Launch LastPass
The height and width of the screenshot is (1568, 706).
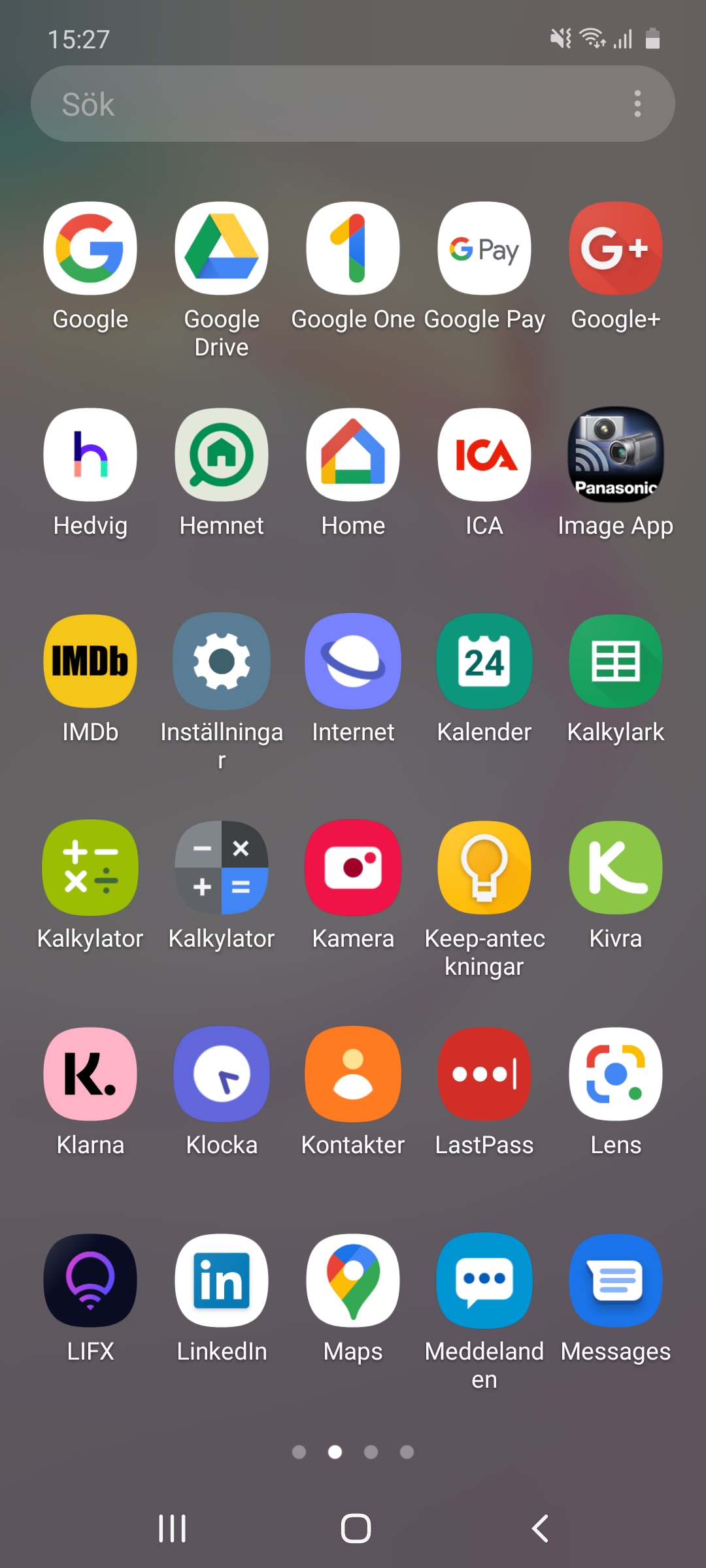coord(484,1074)
